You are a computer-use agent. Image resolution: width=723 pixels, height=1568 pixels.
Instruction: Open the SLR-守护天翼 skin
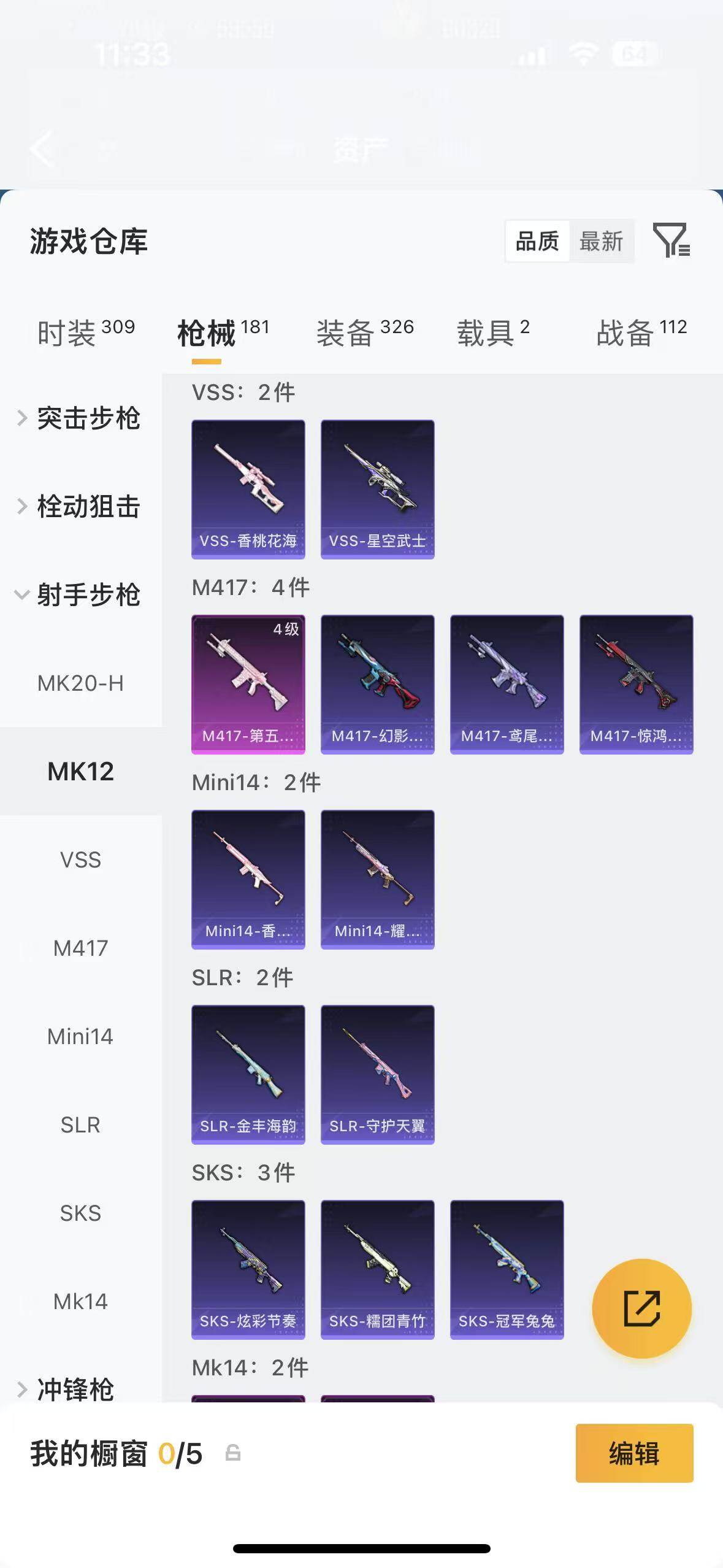[378, 1075]
